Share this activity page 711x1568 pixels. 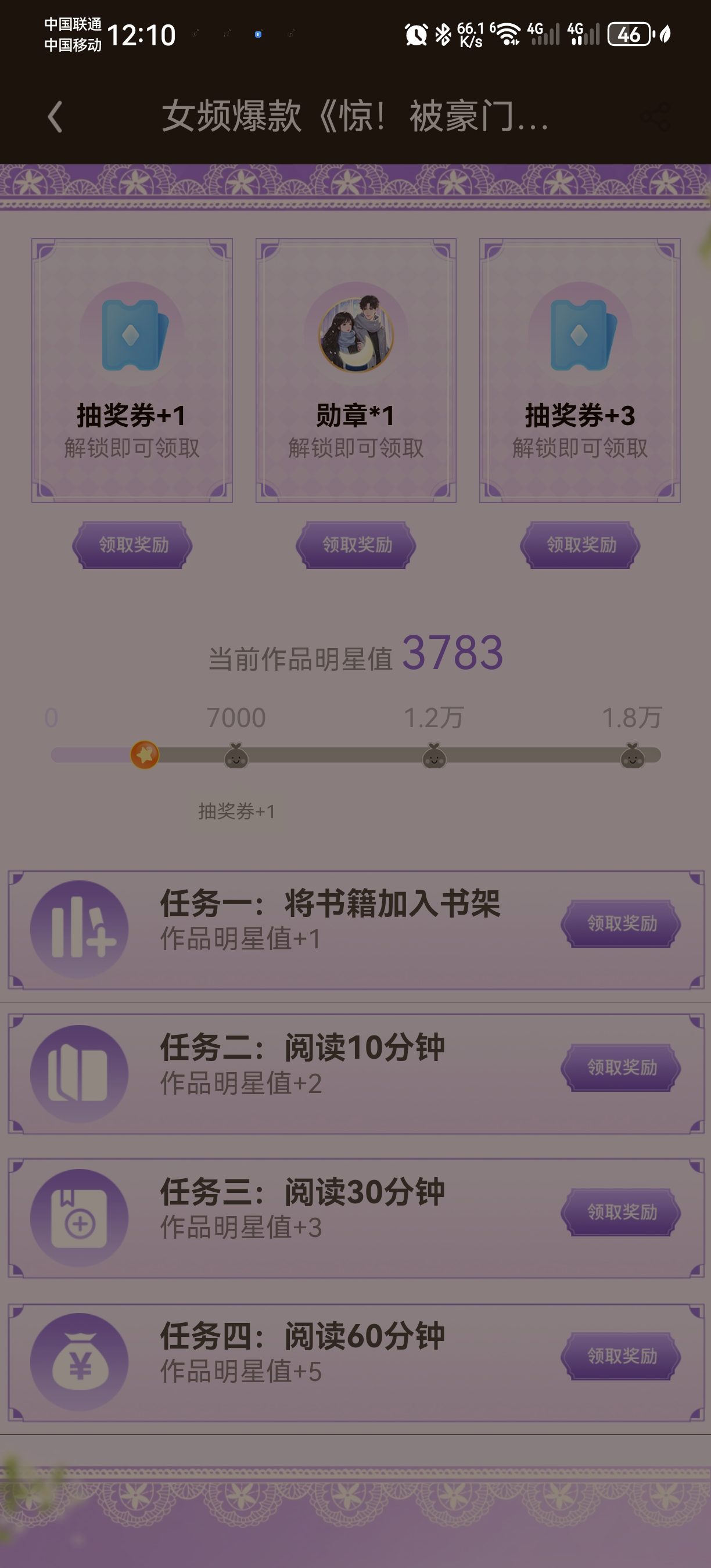click(657, 117)
